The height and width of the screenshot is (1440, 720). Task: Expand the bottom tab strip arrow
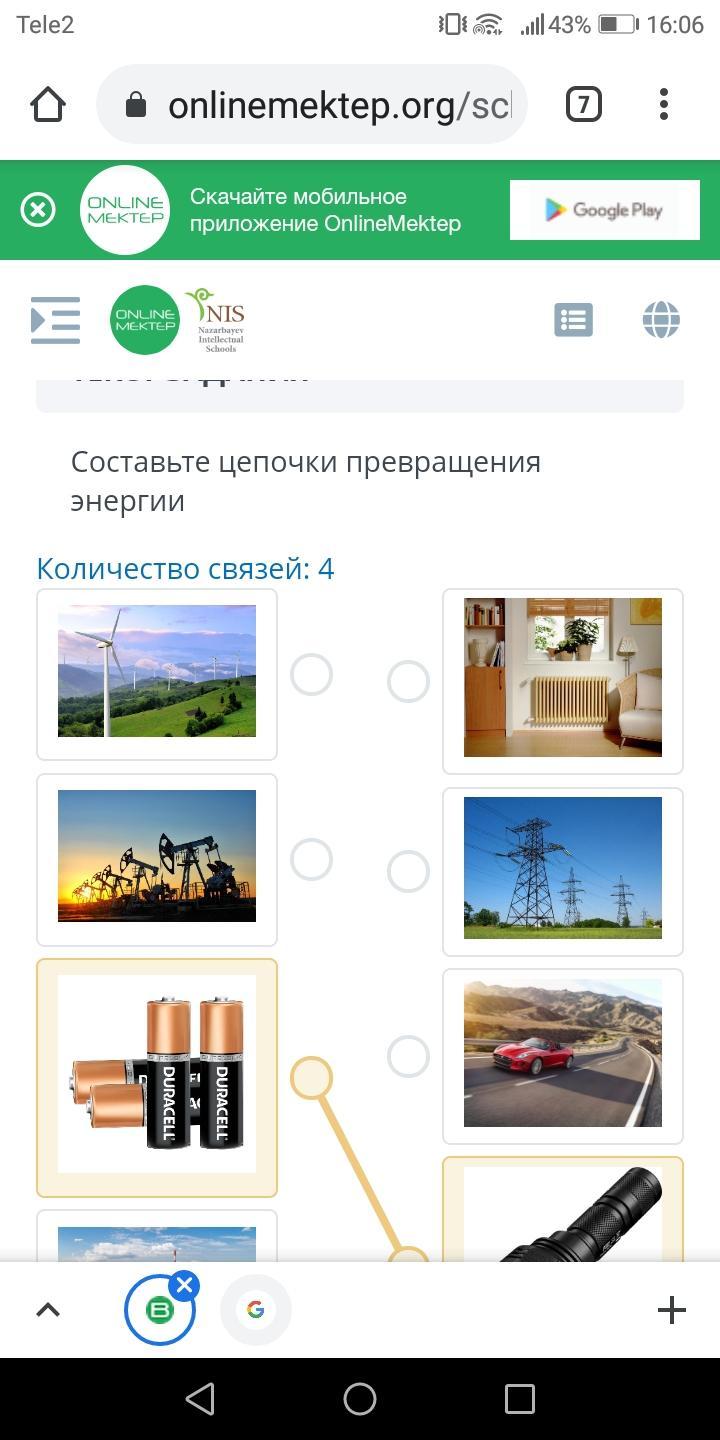pos(48,1310)
